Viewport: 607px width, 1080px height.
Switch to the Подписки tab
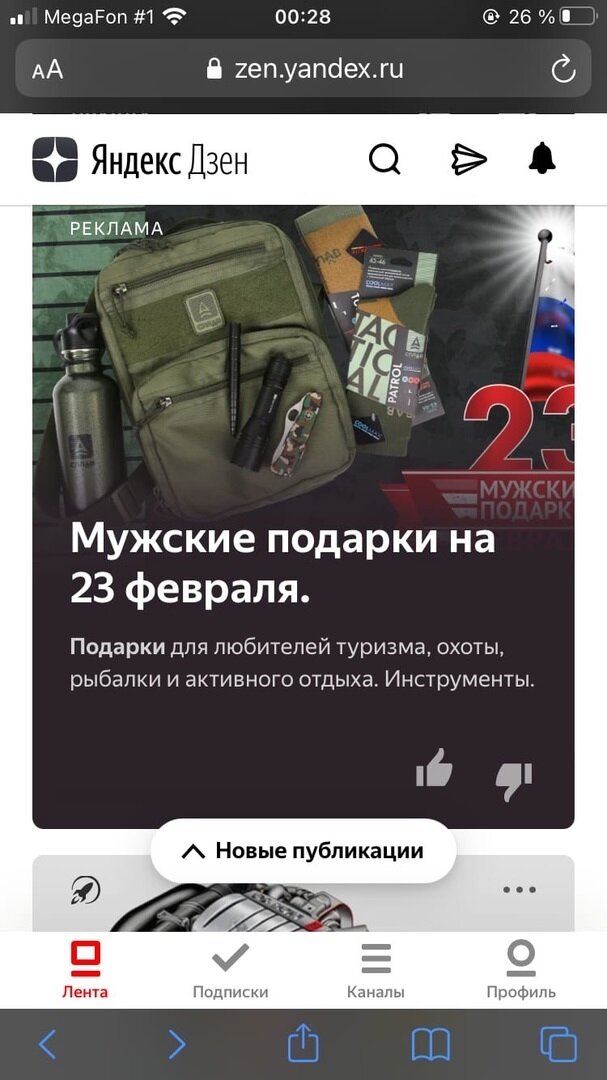pos(230,970)
